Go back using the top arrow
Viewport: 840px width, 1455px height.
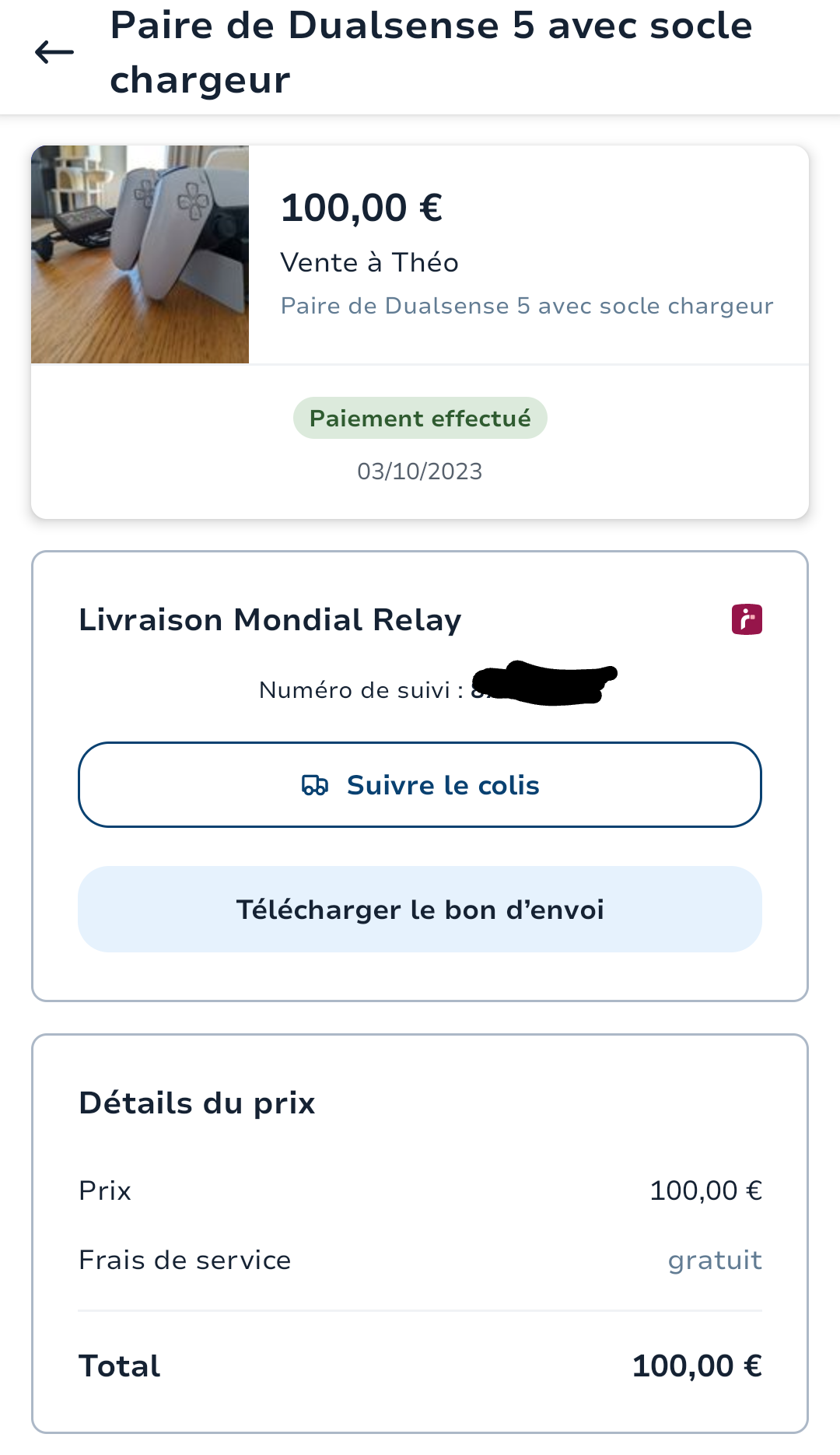click(x=54, y=53)
